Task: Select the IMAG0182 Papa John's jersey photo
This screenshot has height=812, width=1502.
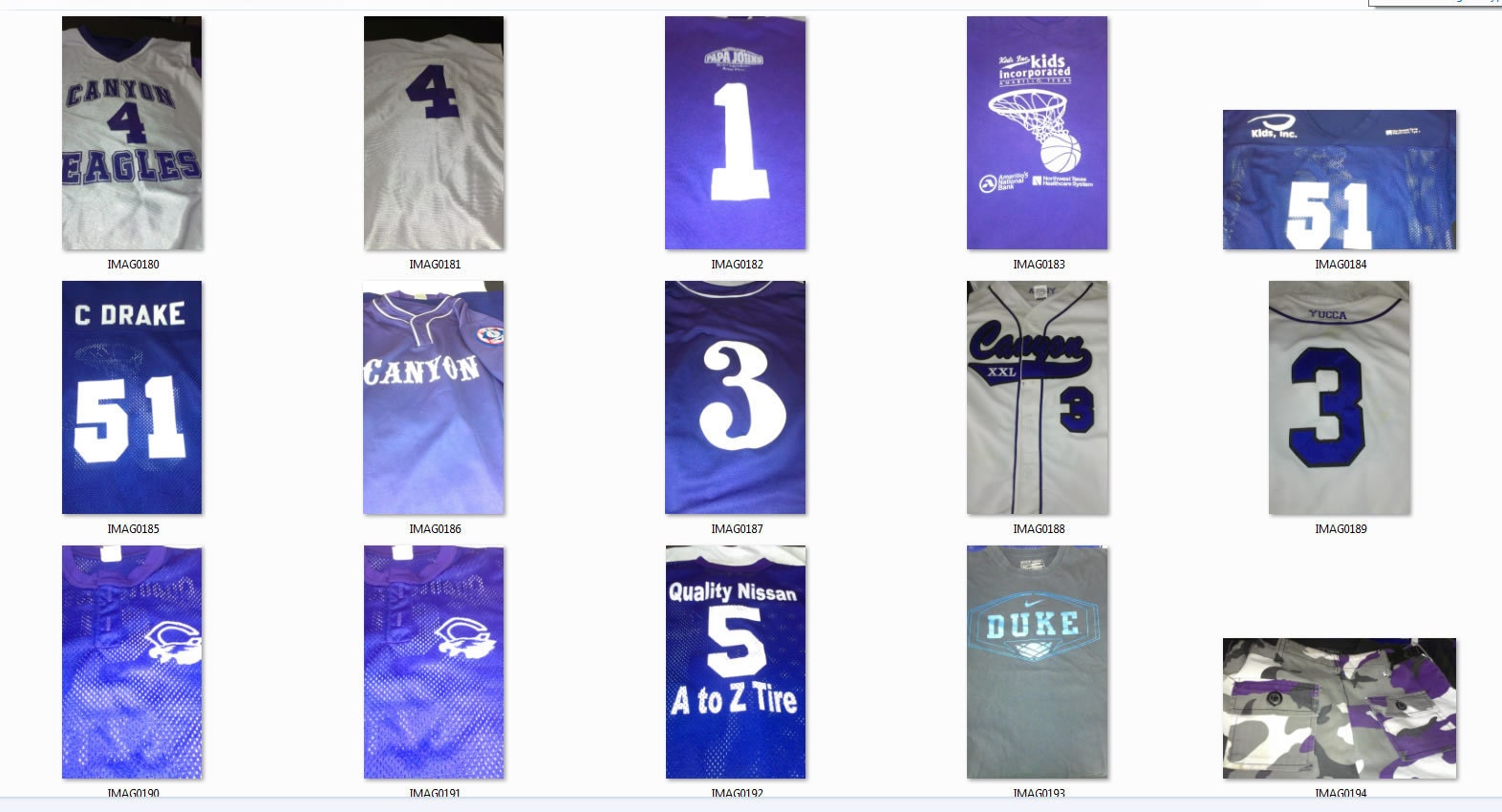Action: tap(736, 133)
